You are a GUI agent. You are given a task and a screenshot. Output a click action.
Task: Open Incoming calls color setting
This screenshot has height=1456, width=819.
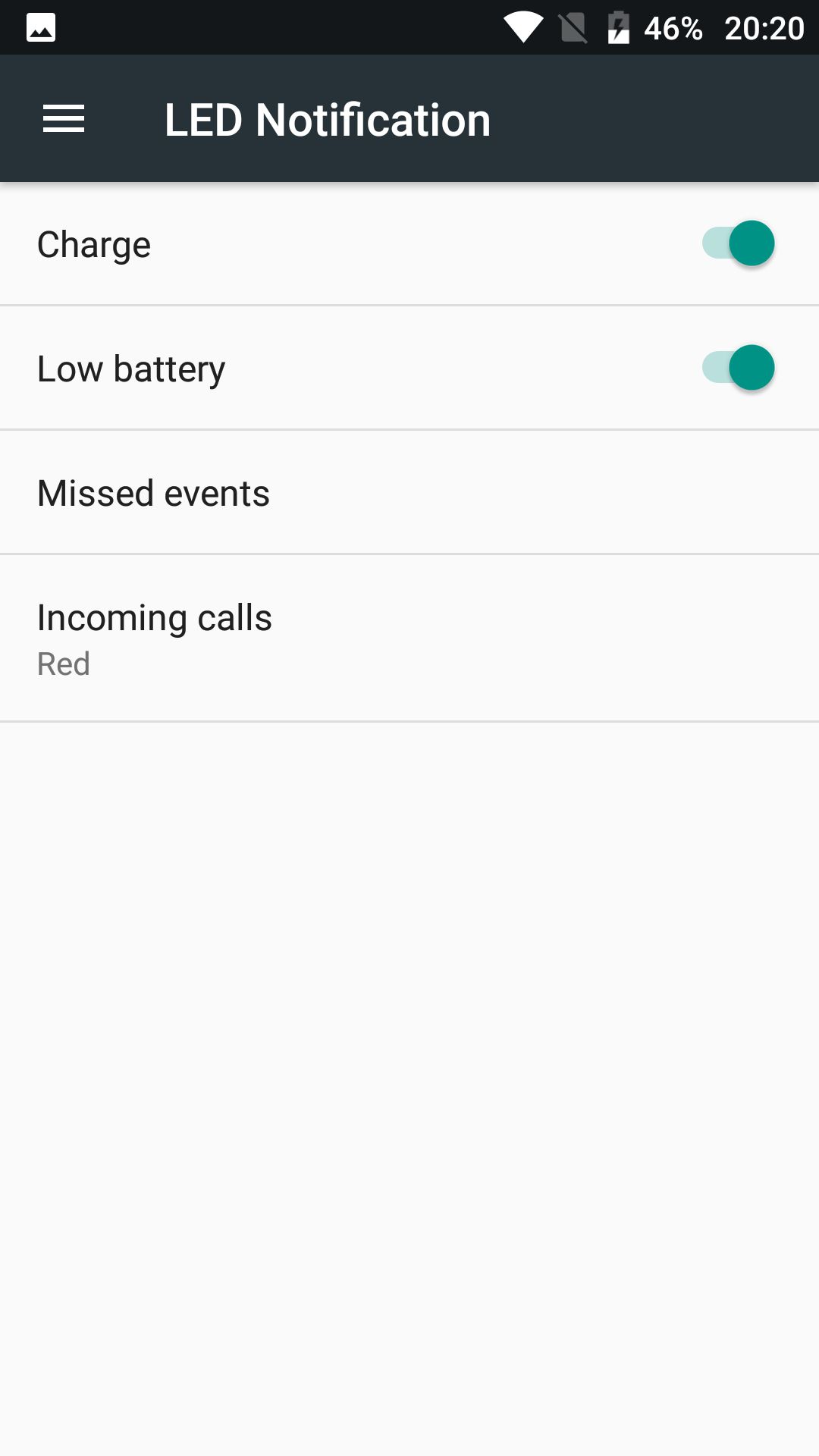[409, 639]
